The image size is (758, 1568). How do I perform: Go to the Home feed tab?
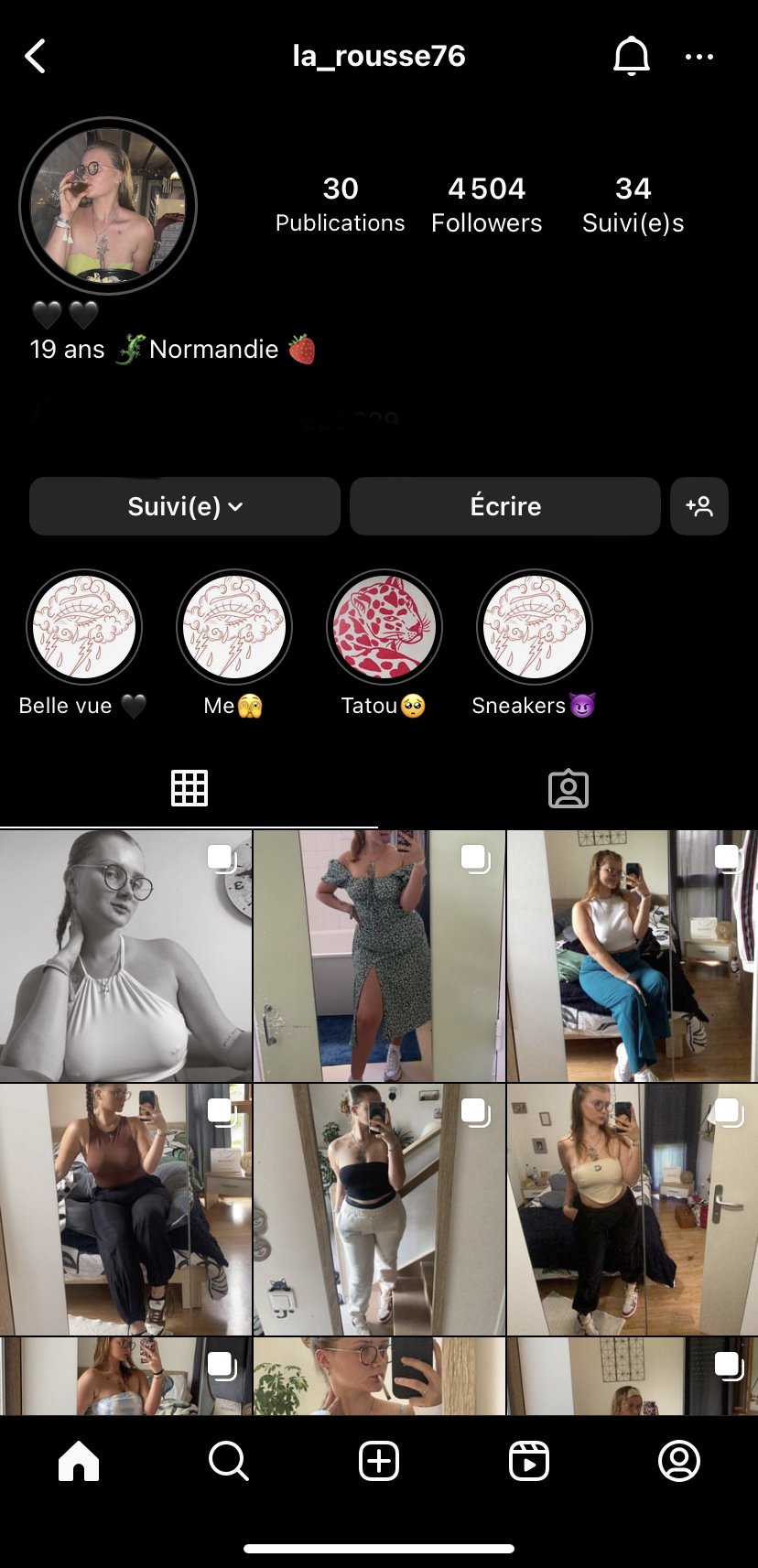(x=79, y=1460)
